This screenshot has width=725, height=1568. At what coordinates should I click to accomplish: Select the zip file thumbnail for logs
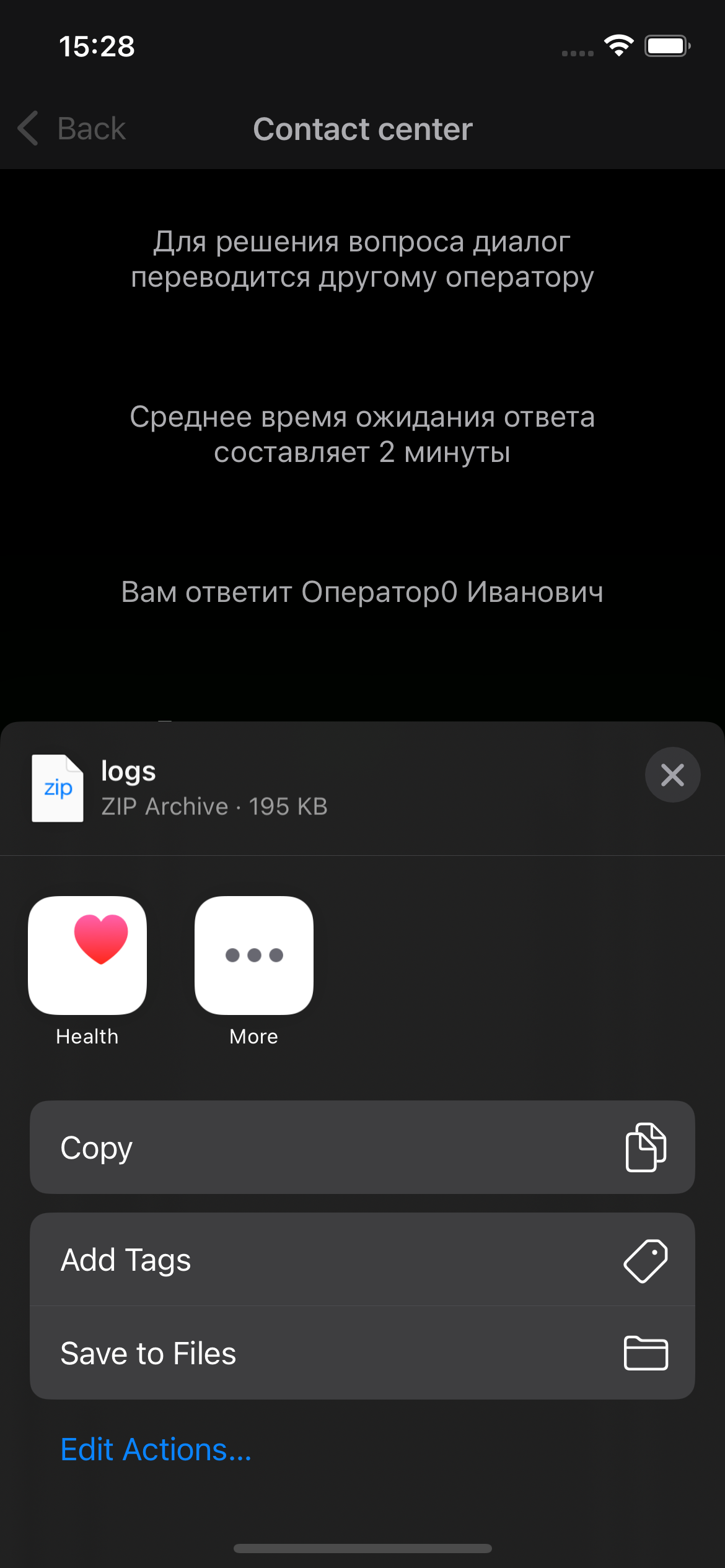pyautogui.click(x=57, y=787)
